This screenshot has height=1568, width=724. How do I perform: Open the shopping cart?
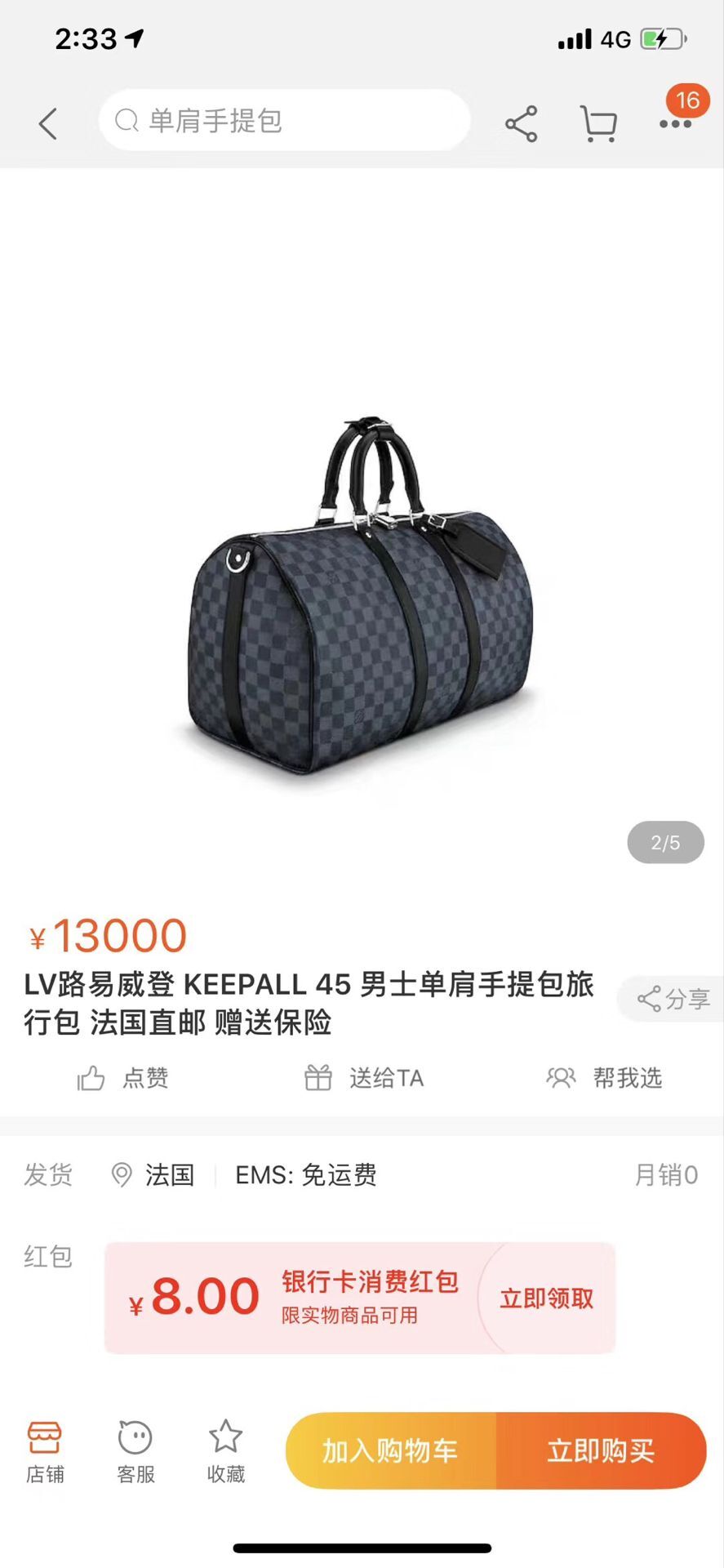point(598,124)
